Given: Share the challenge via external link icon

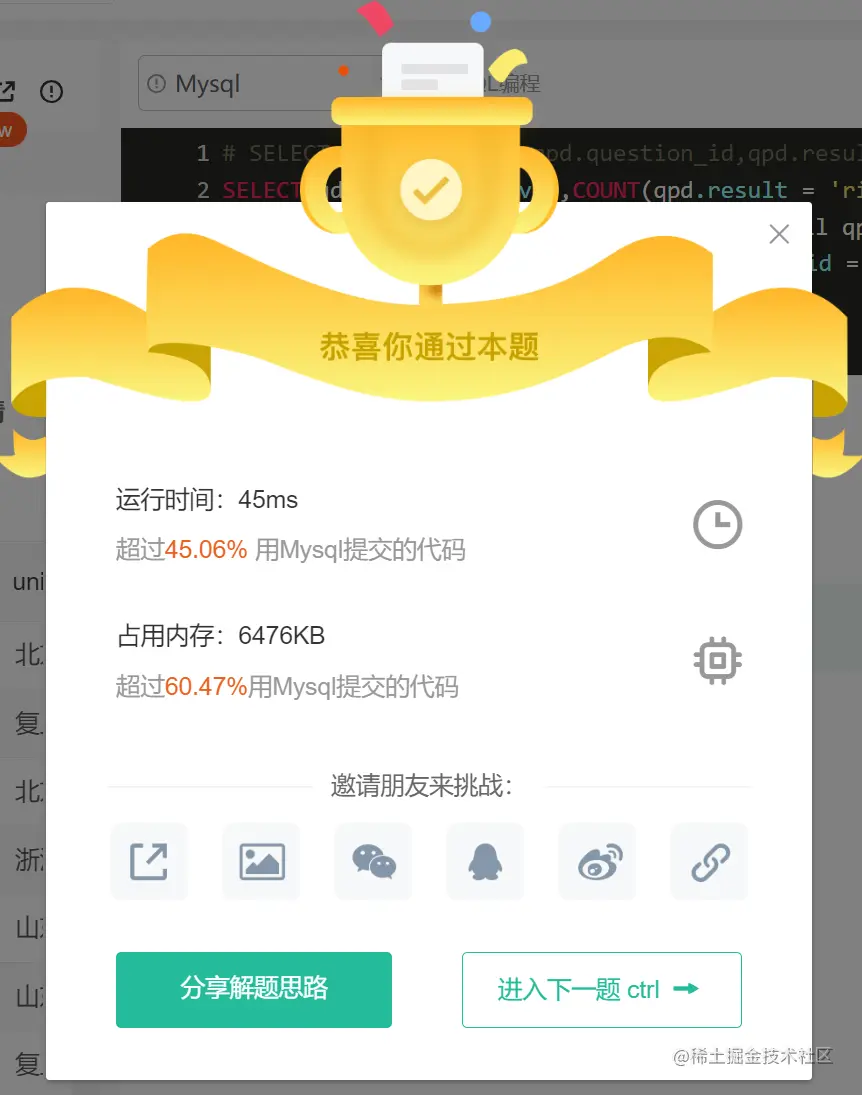Looking at the screenshot, I should point(149,861).
